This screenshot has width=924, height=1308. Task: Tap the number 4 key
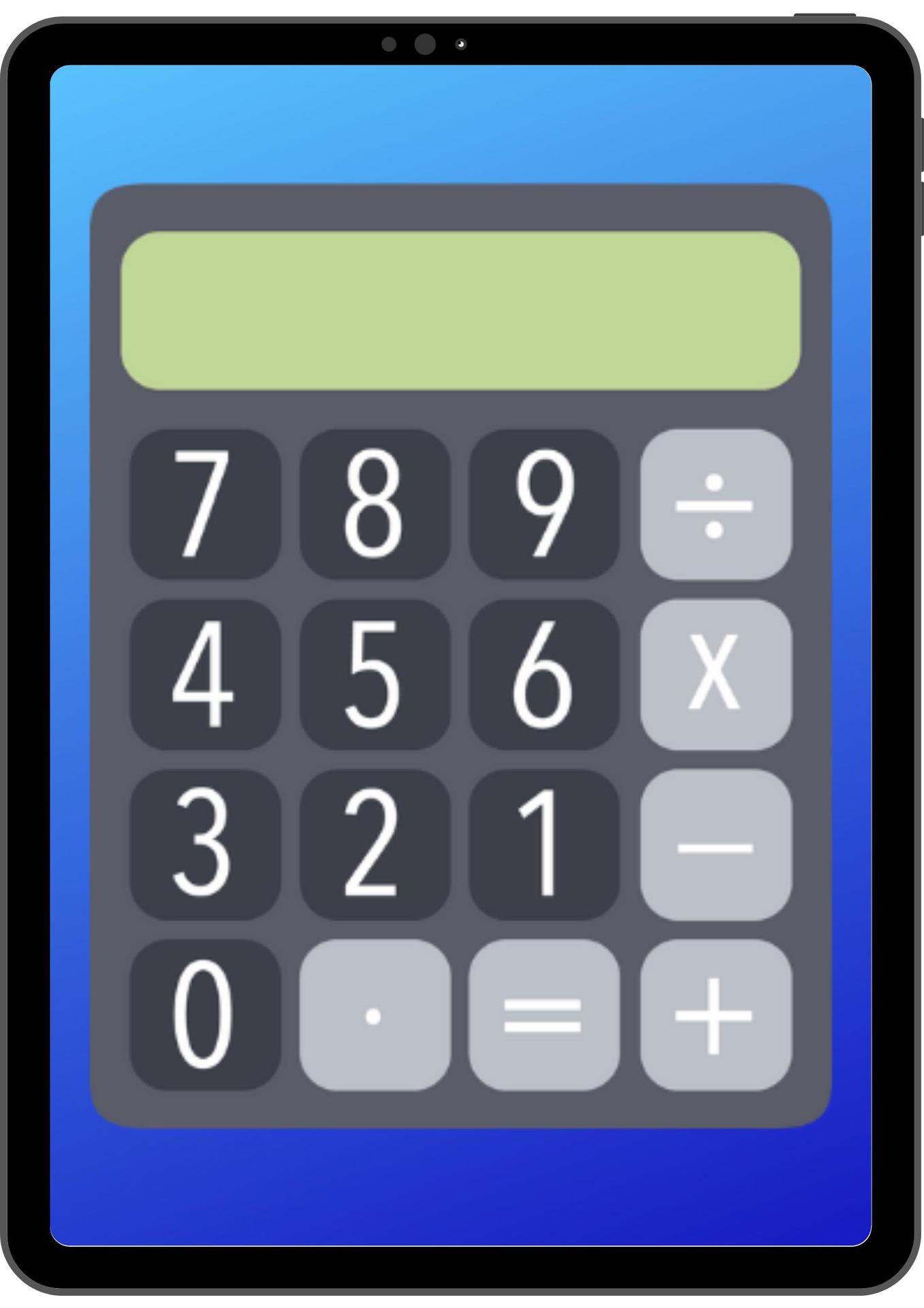pyautogui.click(x=205, y=674)
